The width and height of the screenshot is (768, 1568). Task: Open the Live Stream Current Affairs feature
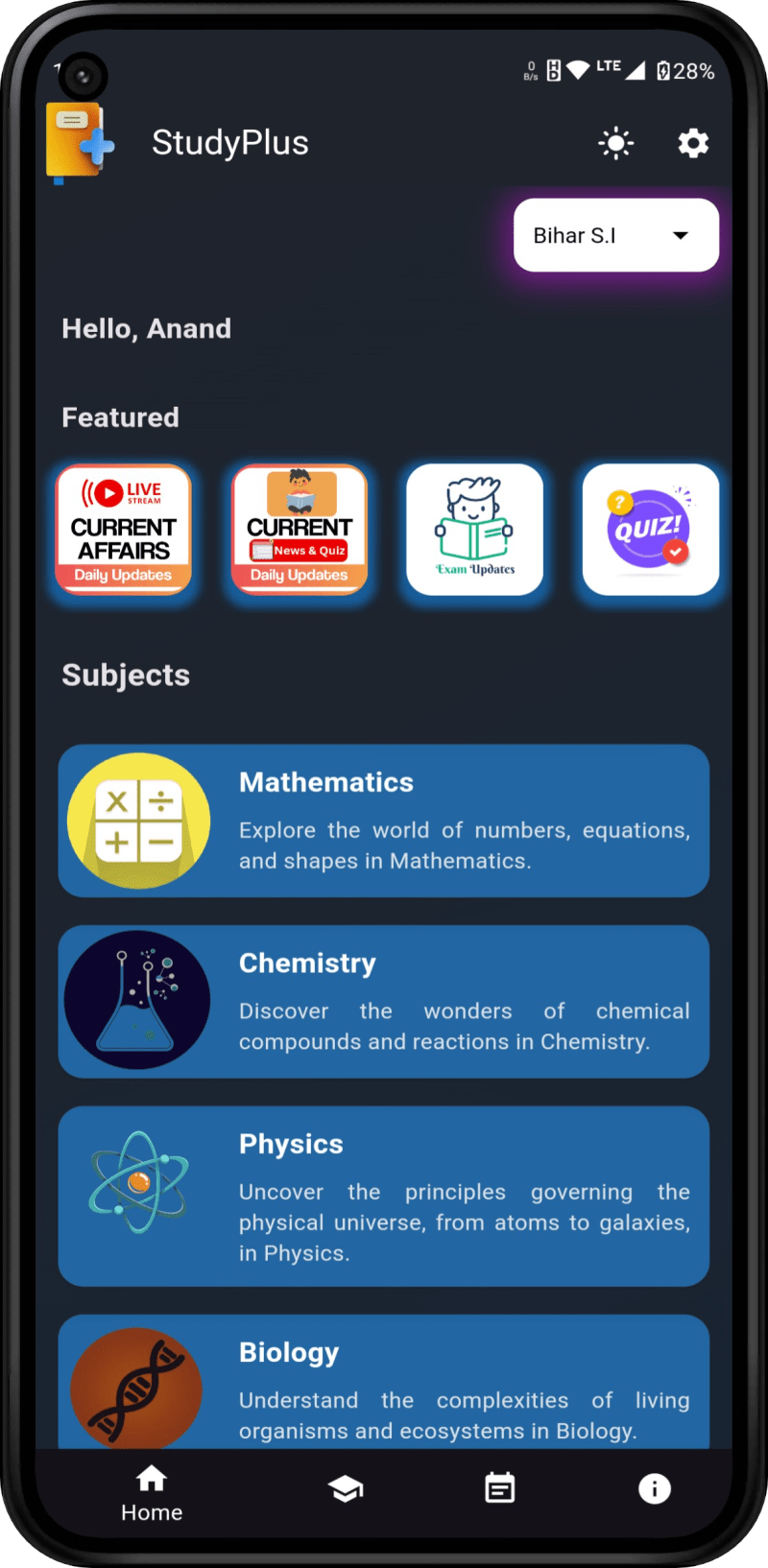(123, 530)
